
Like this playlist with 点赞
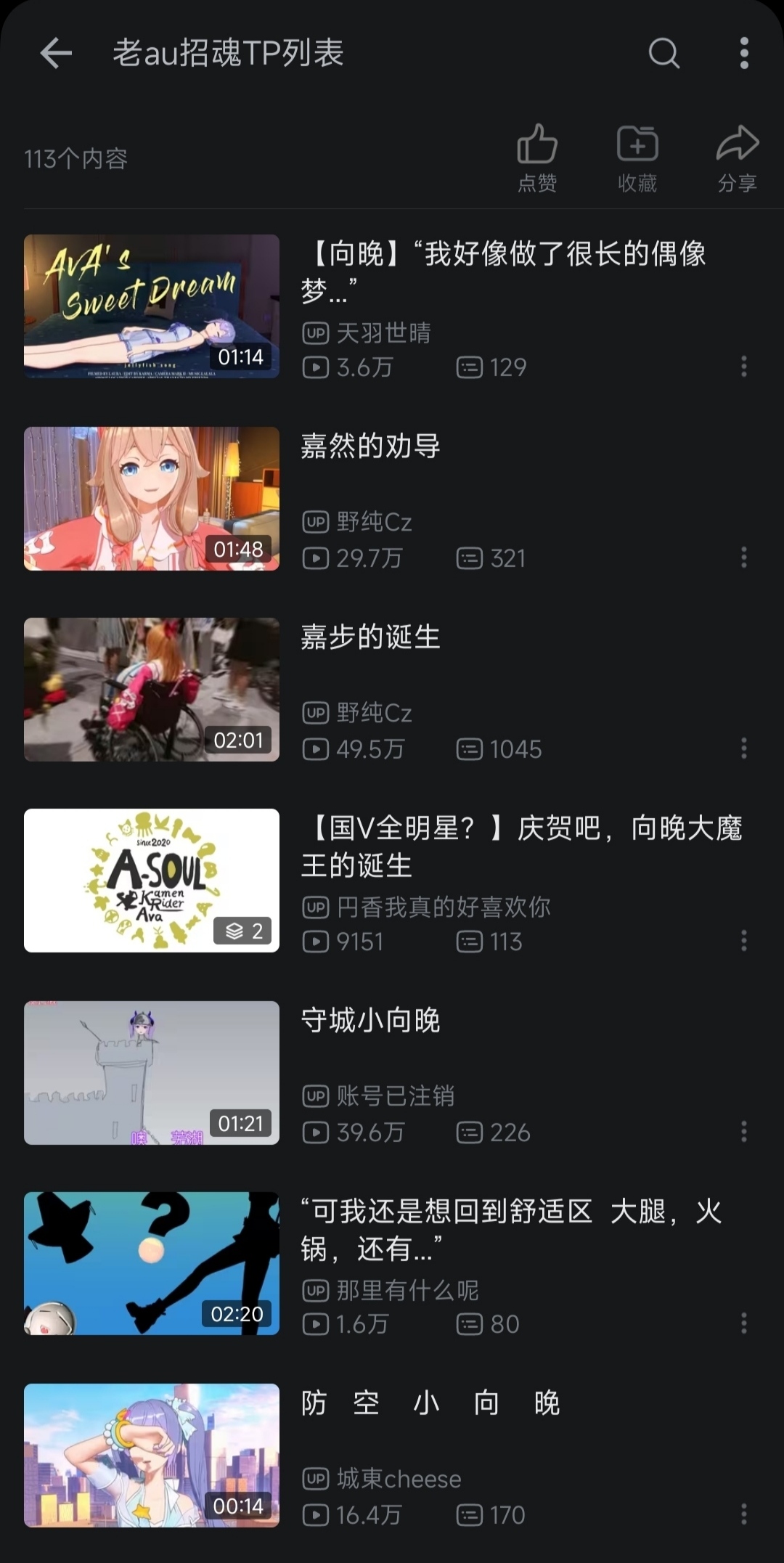coord(537,158)
